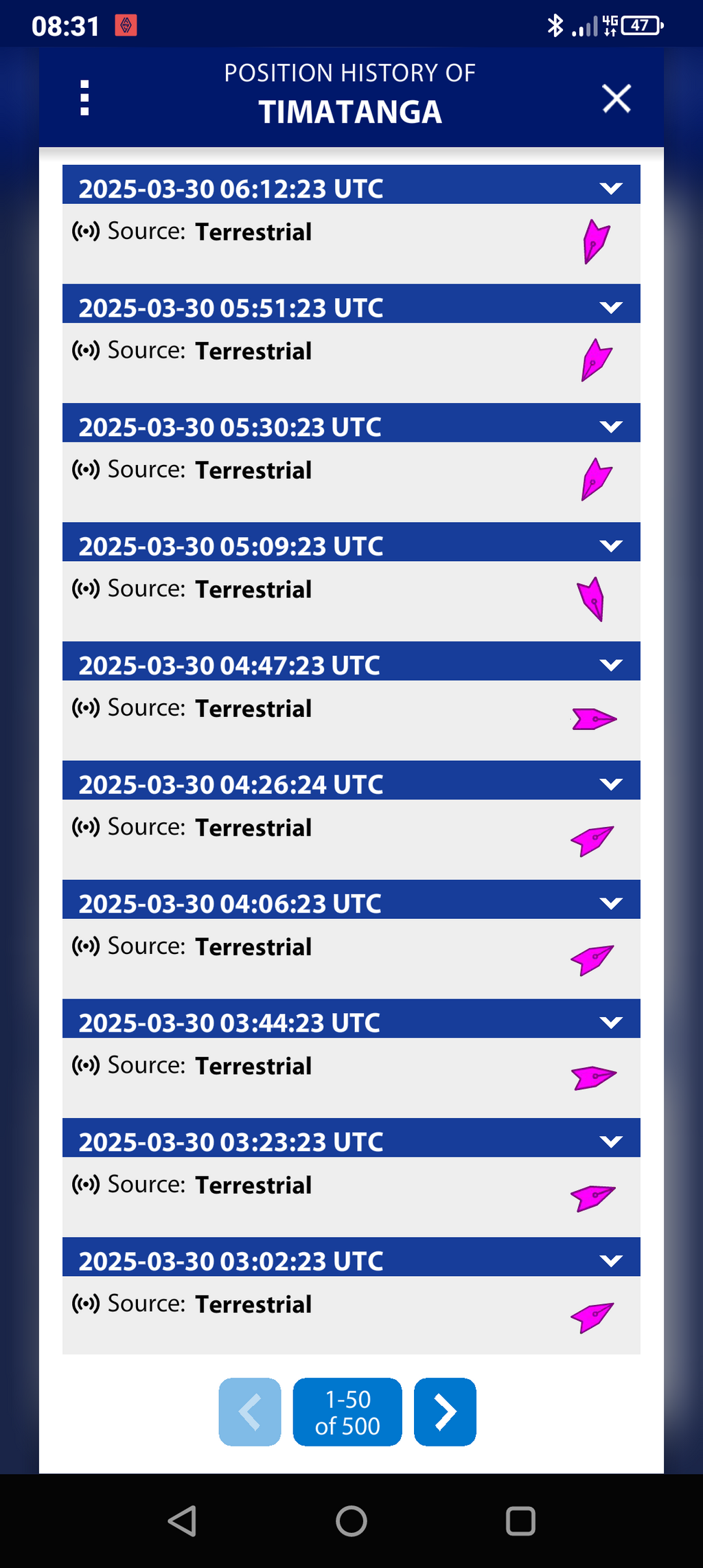The height and width of the screenshot is (1568, 703).
Task: Expand the 03:02:23 UTC position entry
Action: coord(611,1260)
